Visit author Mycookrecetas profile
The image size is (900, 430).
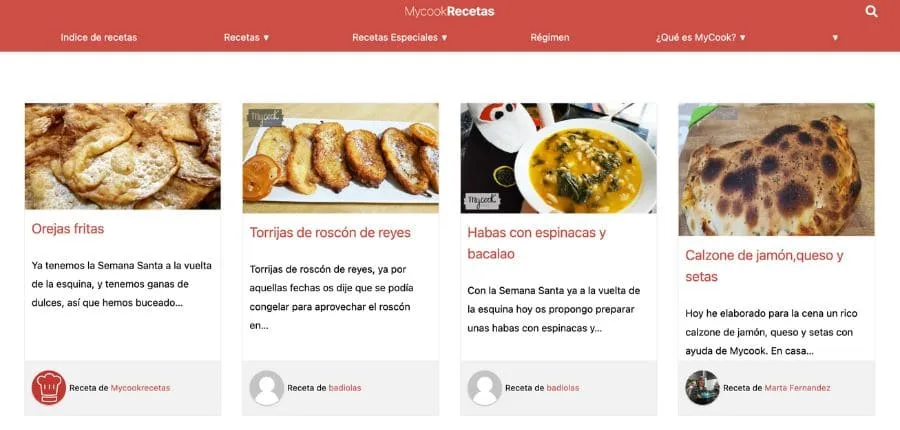[140, 388]
